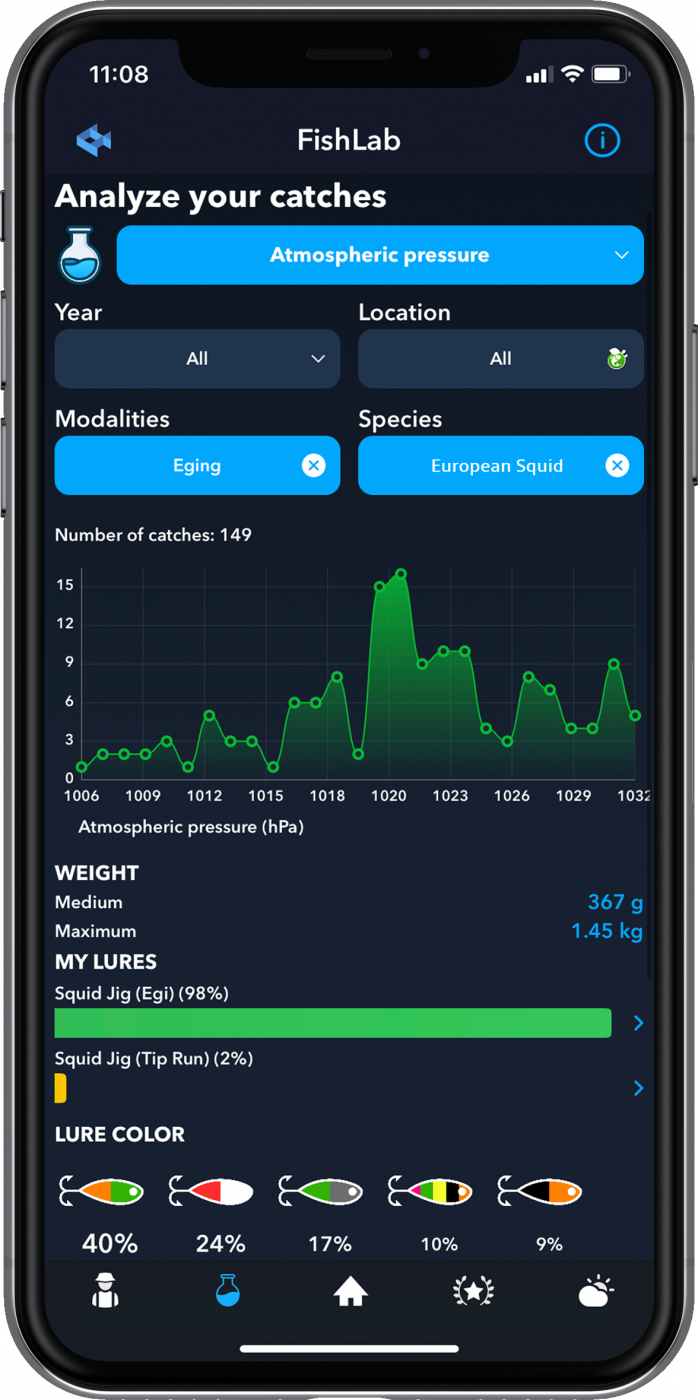Clear the European Squid species filter

[618, 466]
